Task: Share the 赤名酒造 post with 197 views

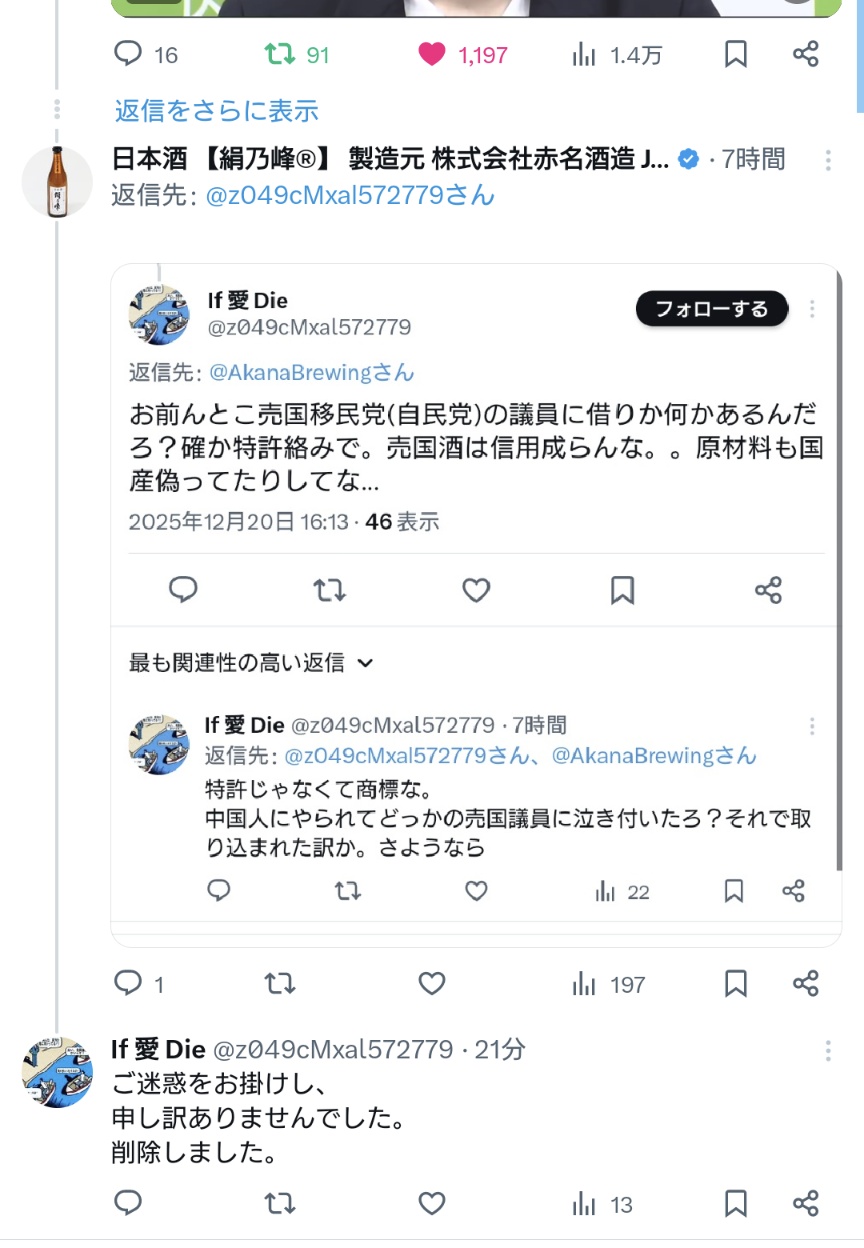Action: click(806, 984)
